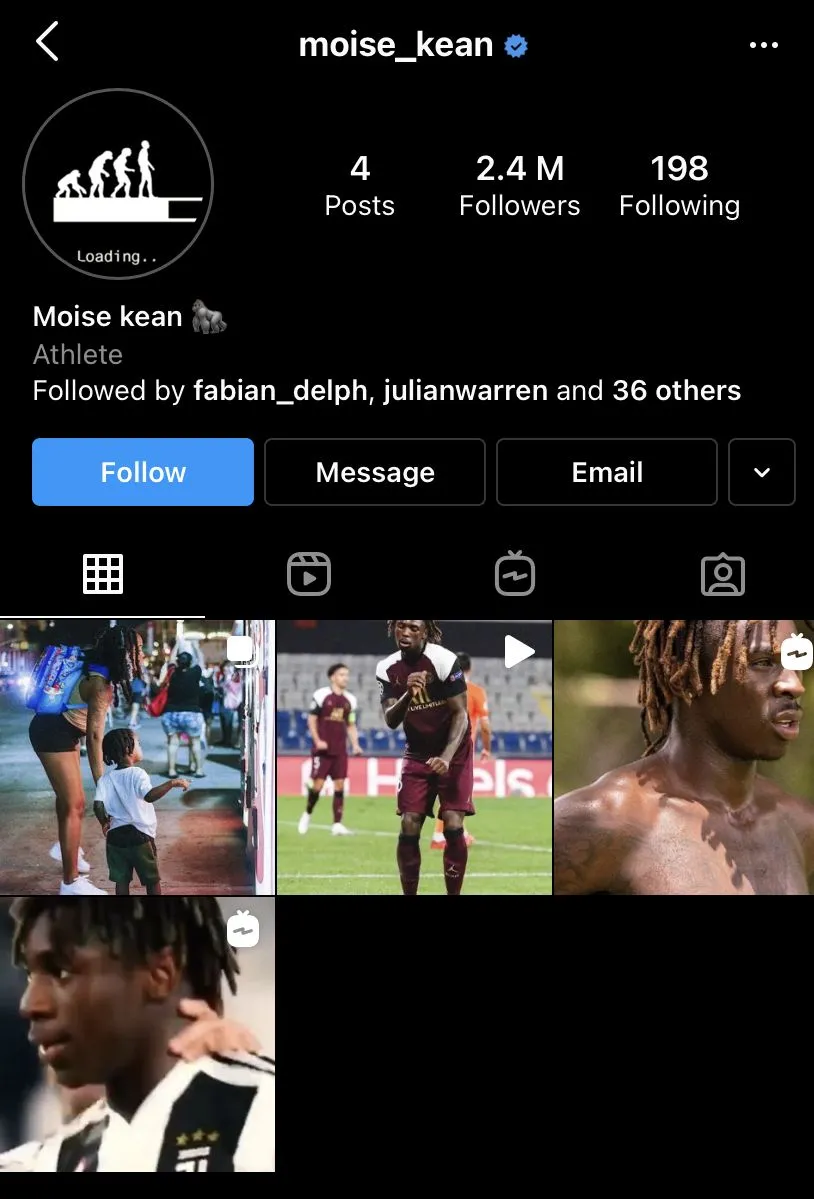This screenshot has width=814, height=1199.
Task: Switch to the tagged photos tab
Action: (722, 574)
